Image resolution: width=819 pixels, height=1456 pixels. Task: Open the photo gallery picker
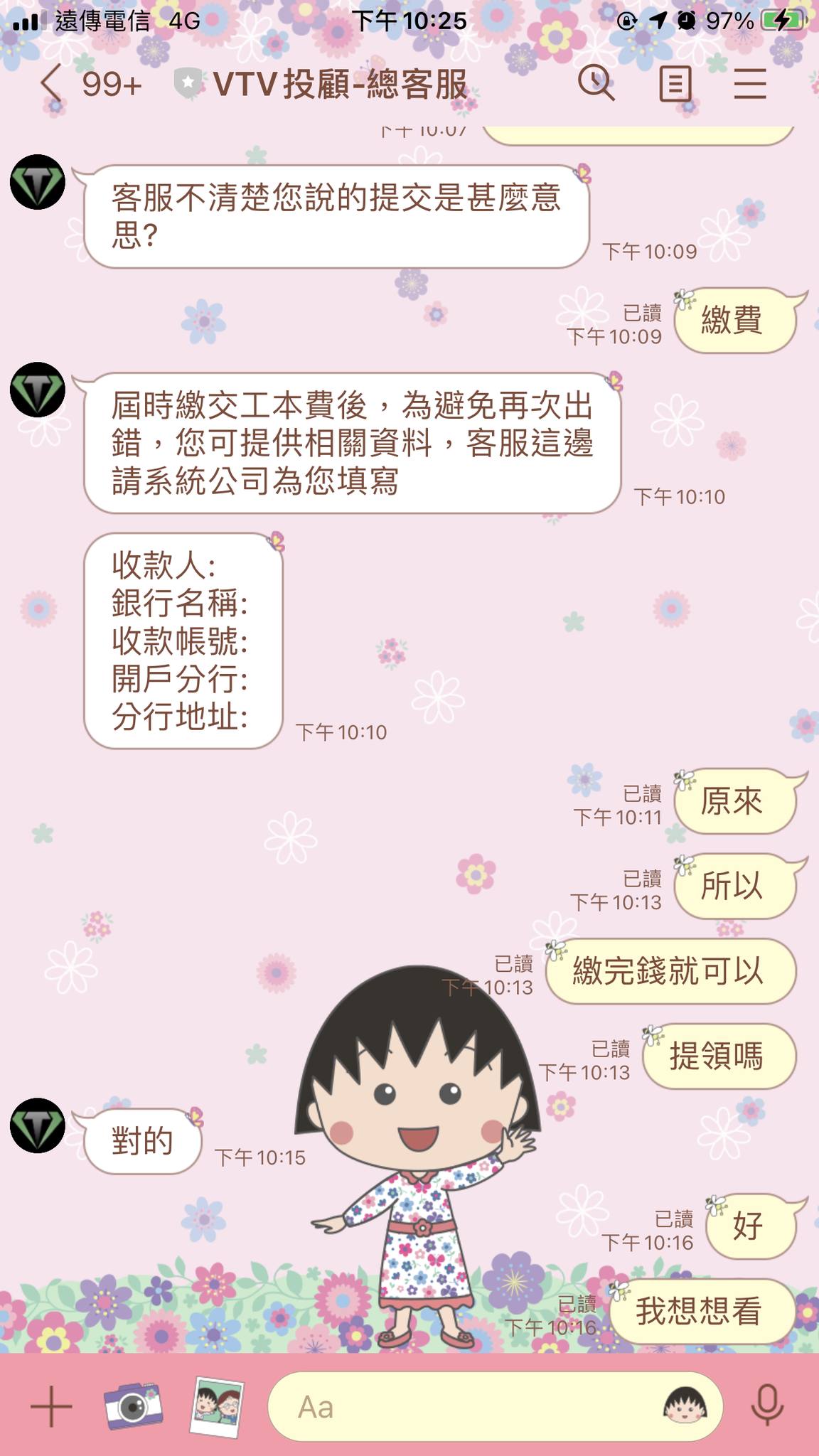tap(218, 1406)
